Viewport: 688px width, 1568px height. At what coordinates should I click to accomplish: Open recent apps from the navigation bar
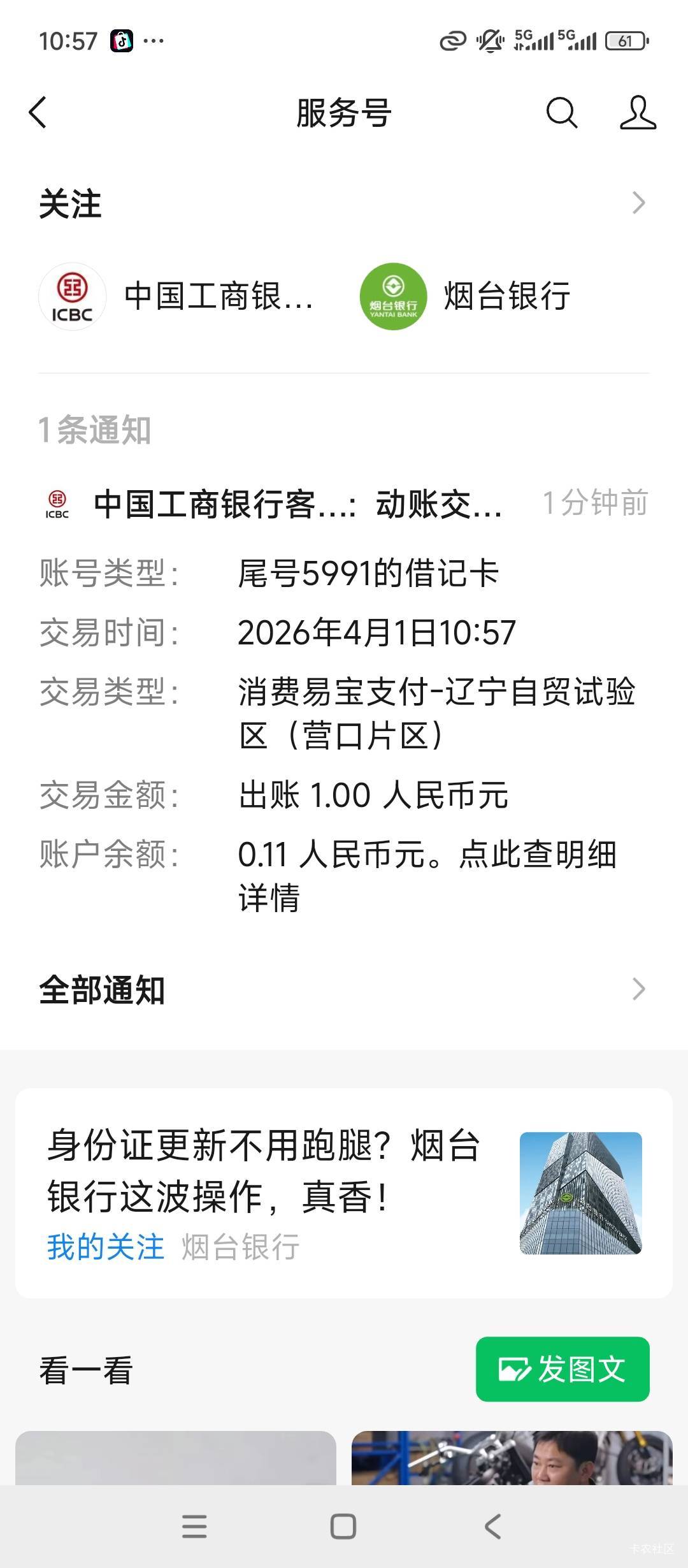(194, 1527)
